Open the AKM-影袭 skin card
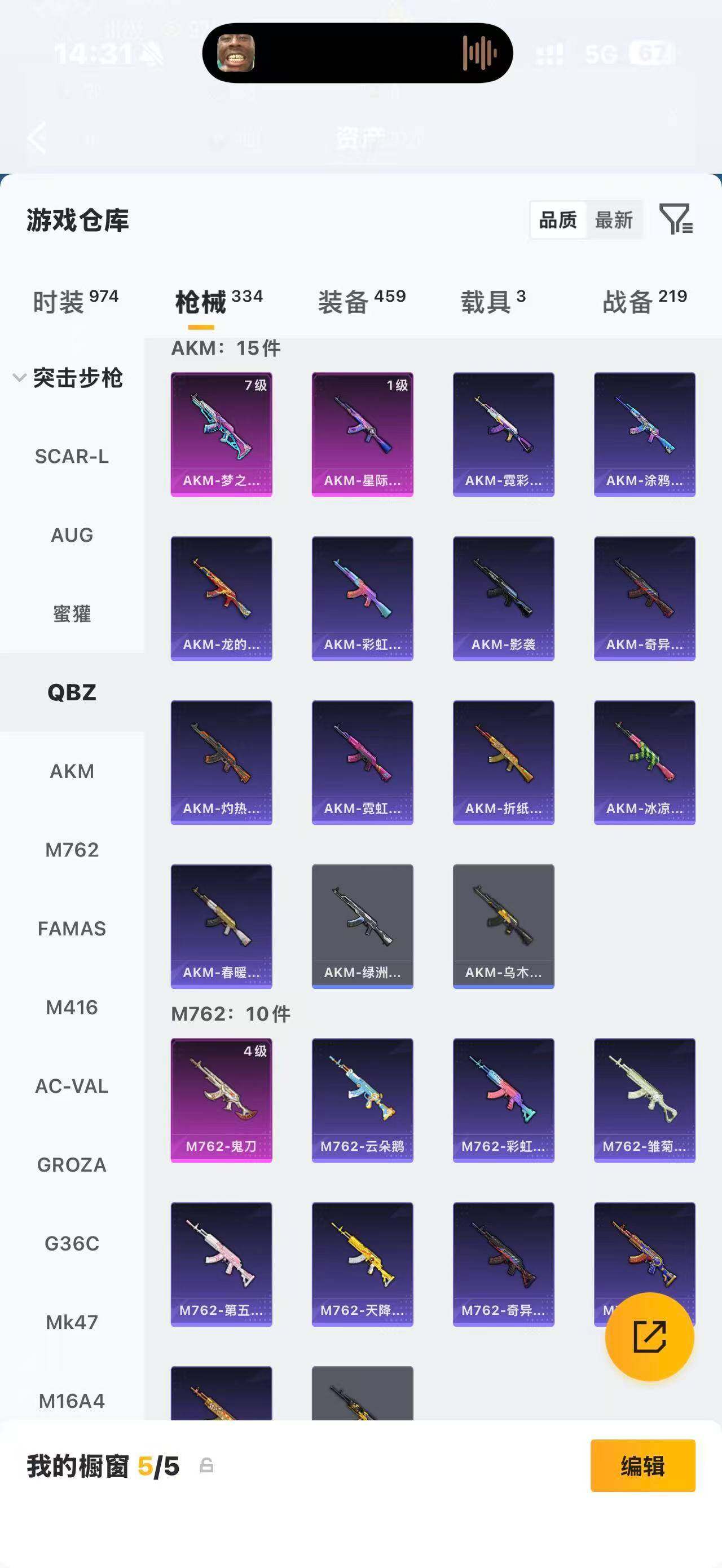 click(504, 598)
